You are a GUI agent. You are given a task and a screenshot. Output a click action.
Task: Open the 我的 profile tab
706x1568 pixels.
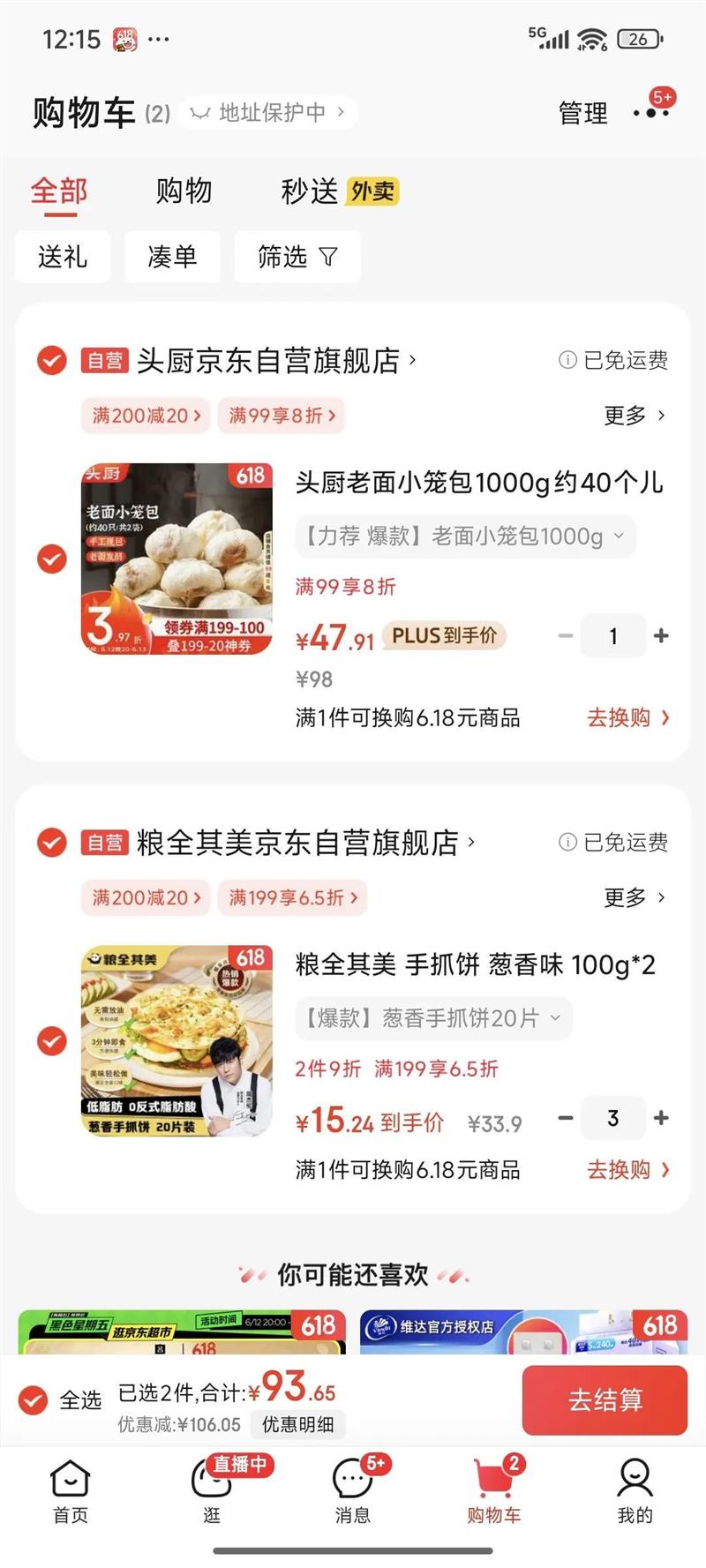click(635, 1491)
